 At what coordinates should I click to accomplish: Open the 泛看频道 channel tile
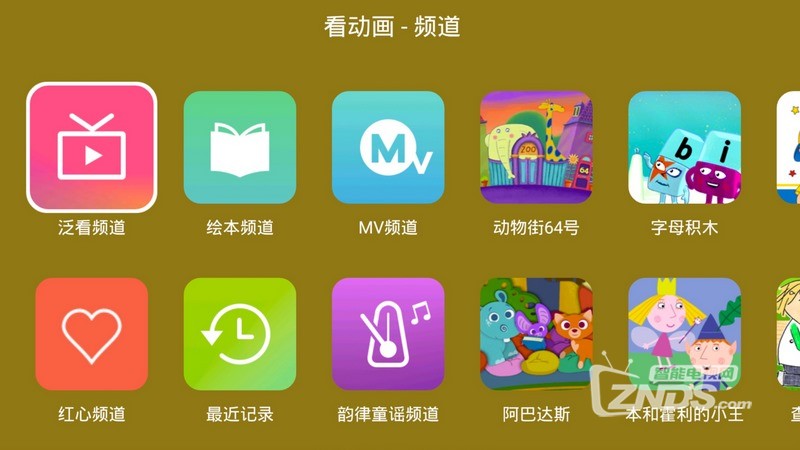click(91, 148)
